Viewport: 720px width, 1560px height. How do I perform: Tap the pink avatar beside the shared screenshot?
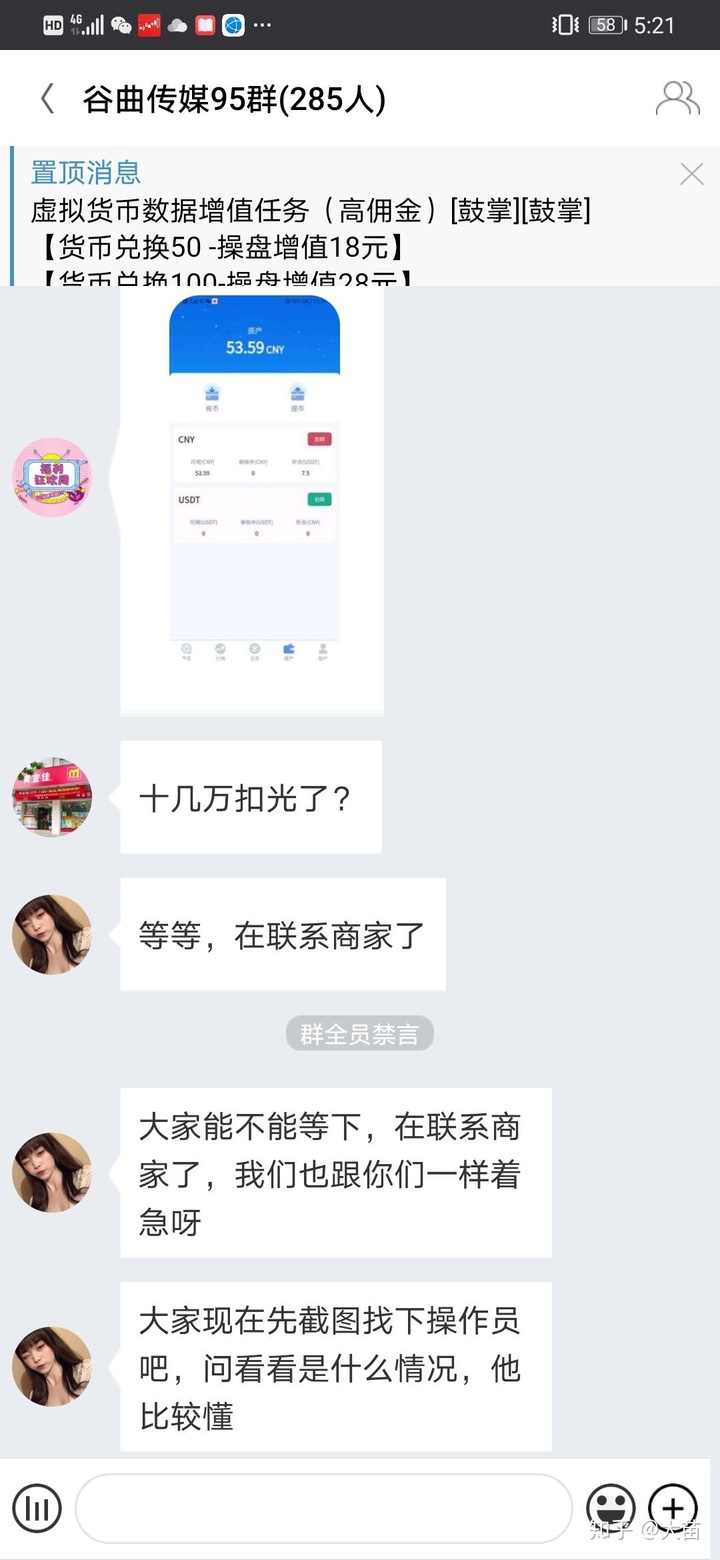(x=52, y=477)
